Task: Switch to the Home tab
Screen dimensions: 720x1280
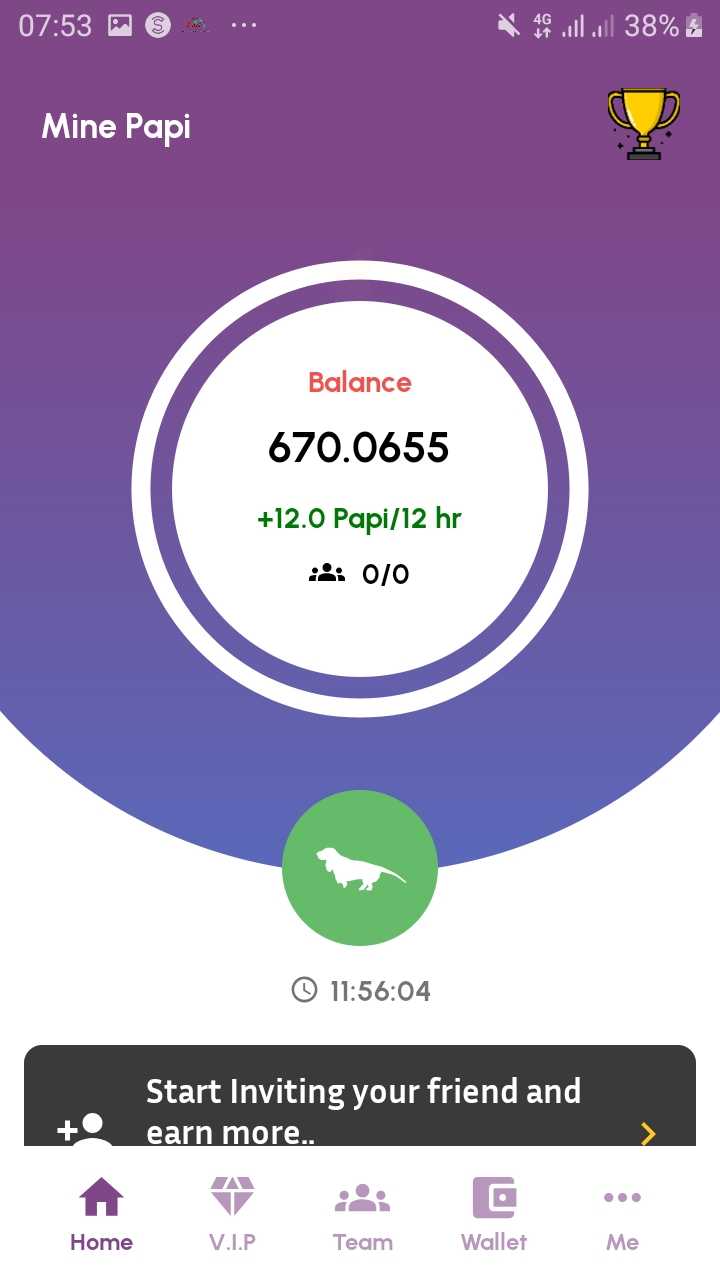Action: (x=101, y=1214)
